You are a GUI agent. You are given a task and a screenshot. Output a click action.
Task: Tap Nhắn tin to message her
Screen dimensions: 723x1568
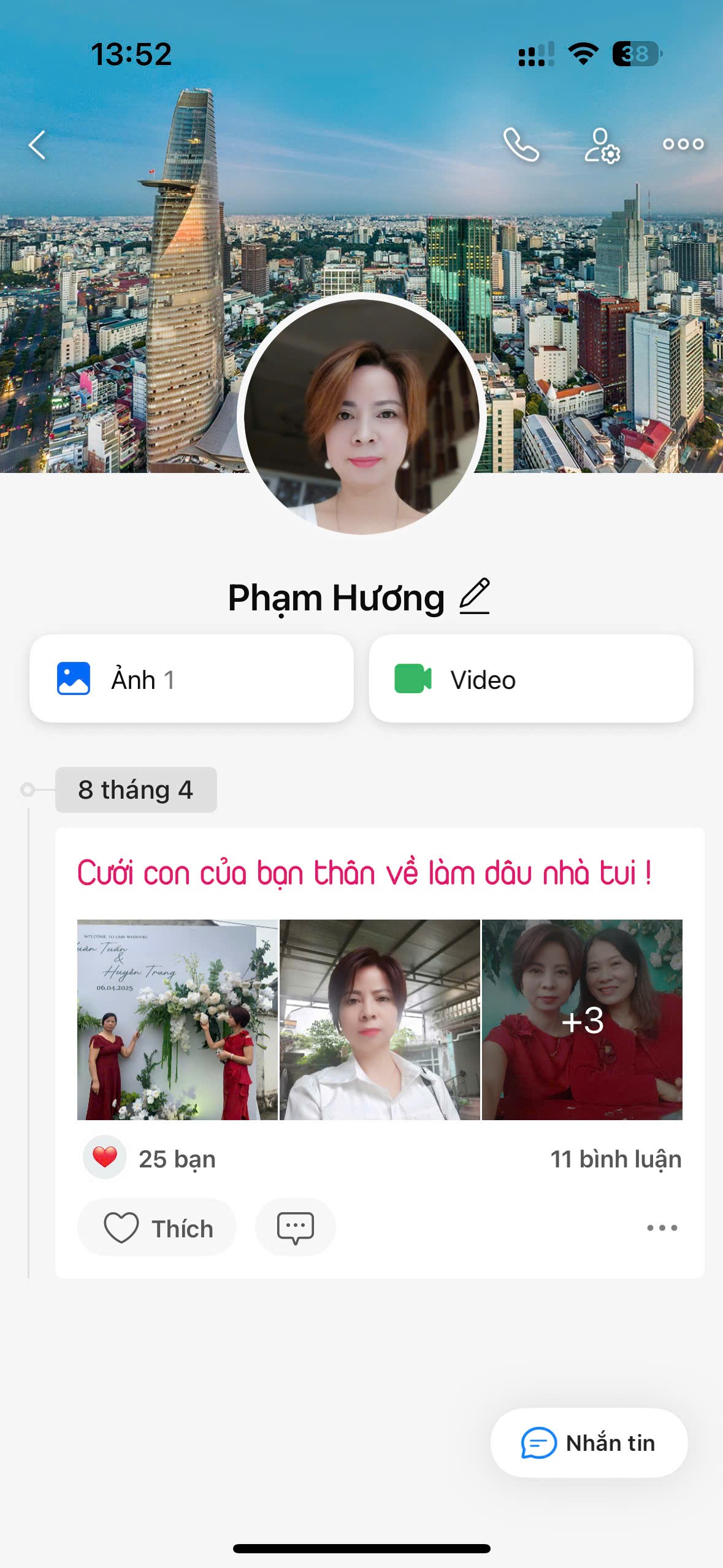tap(589, 1443)
